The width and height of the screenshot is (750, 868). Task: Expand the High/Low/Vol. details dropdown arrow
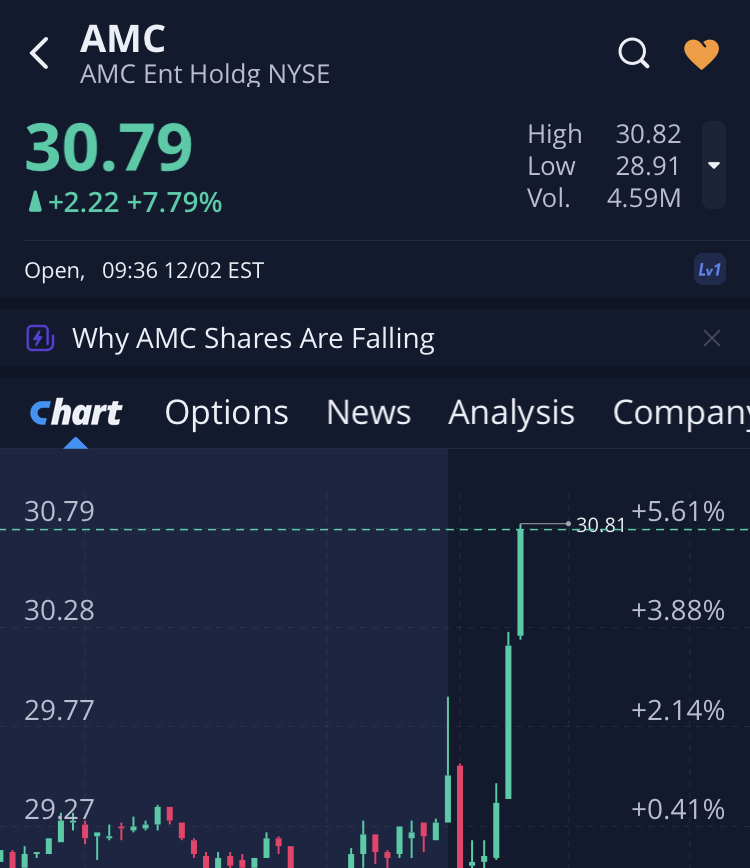click(x=714, y=165)
